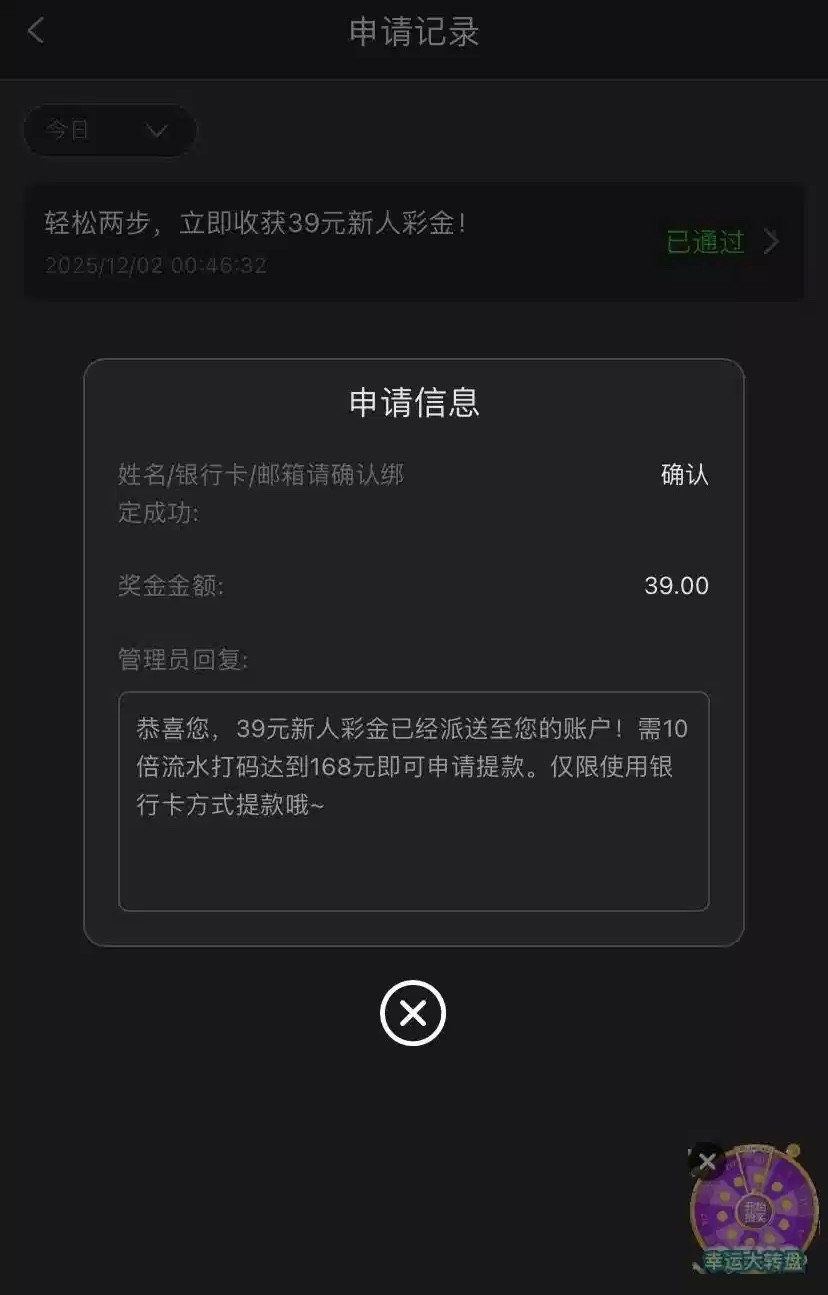Go back from the 申请记录 page
The height and width of the screenshot is (1295, 828).
click(36, 31)
